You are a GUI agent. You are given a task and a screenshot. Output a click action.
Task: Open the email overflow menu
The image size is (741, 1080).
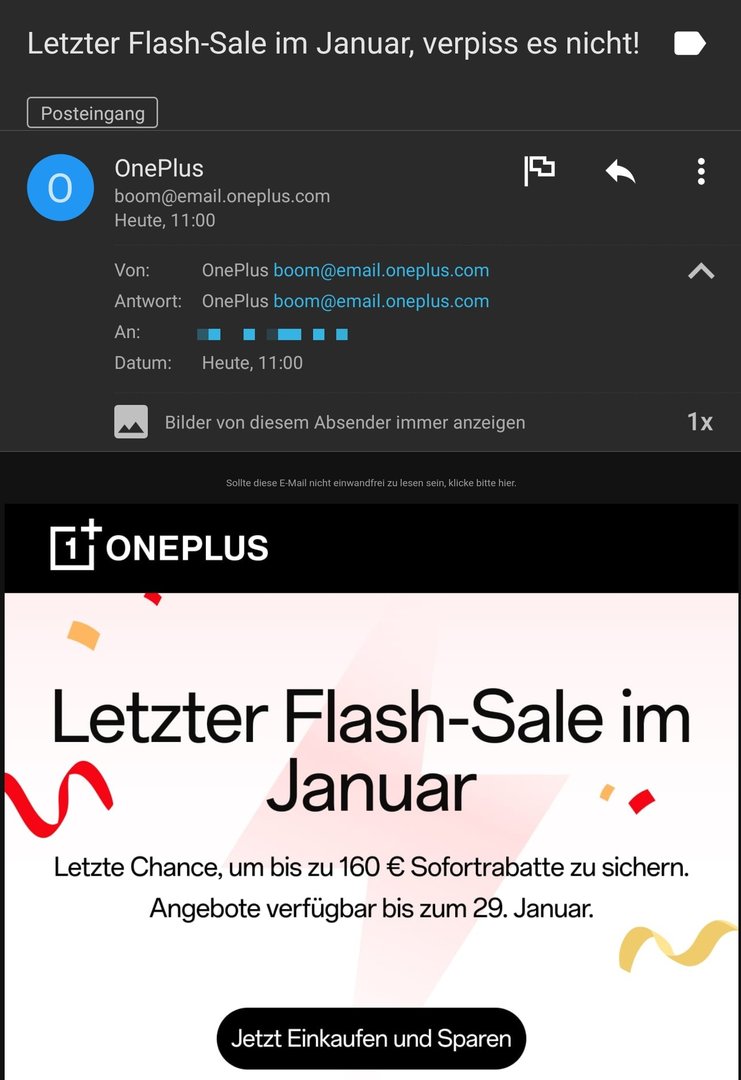(x=701, y=171)
